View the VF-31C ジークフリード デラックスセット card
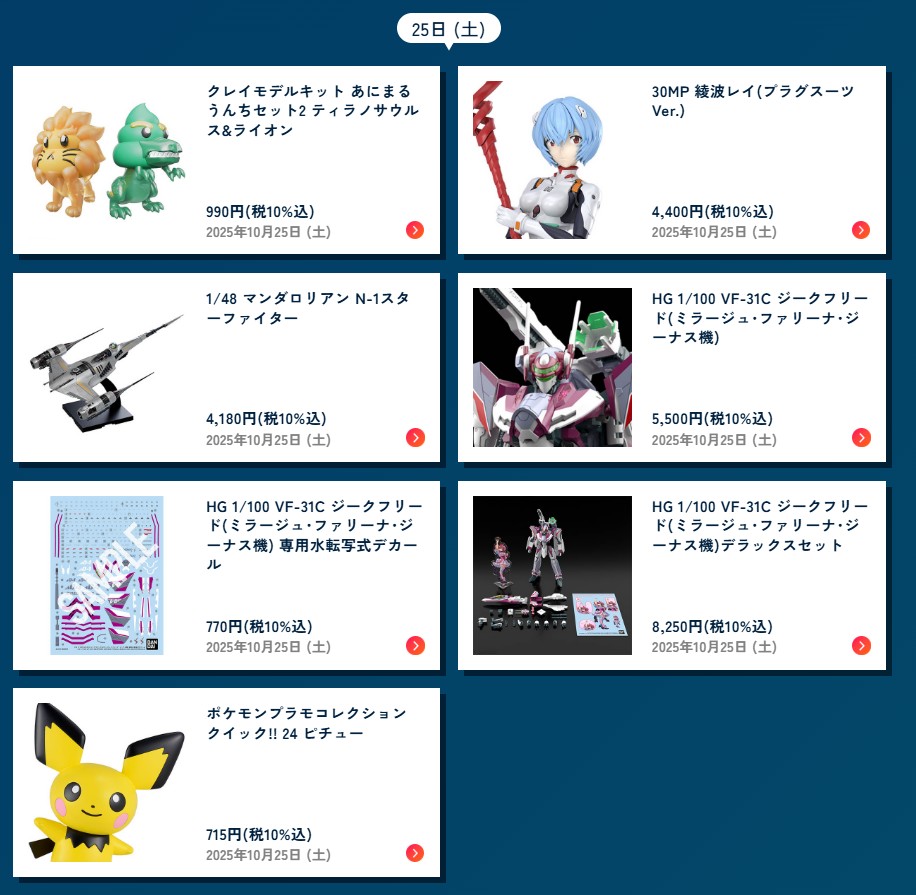Screen dimensions: 916x895 pos(671,575)
